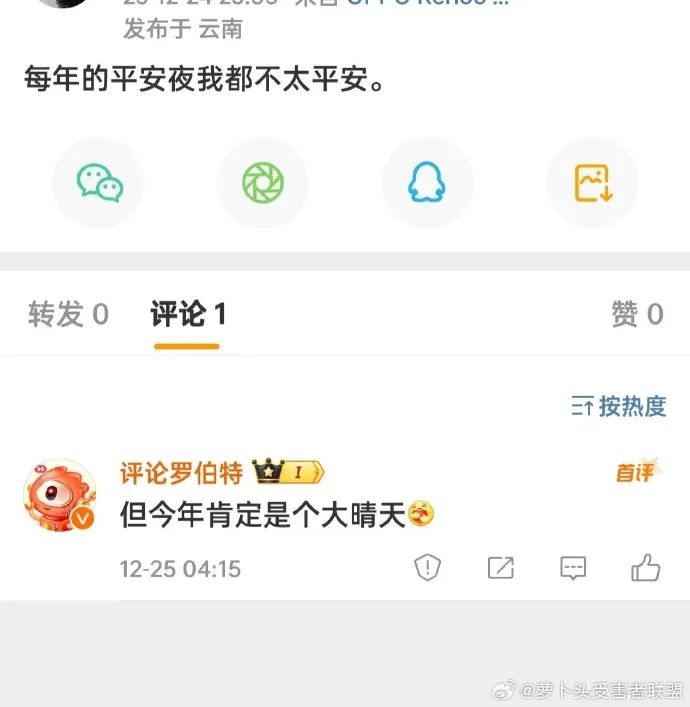Change comment sorting from 按热度
This screenshot has height=707, width=690.
click(618, 406)
